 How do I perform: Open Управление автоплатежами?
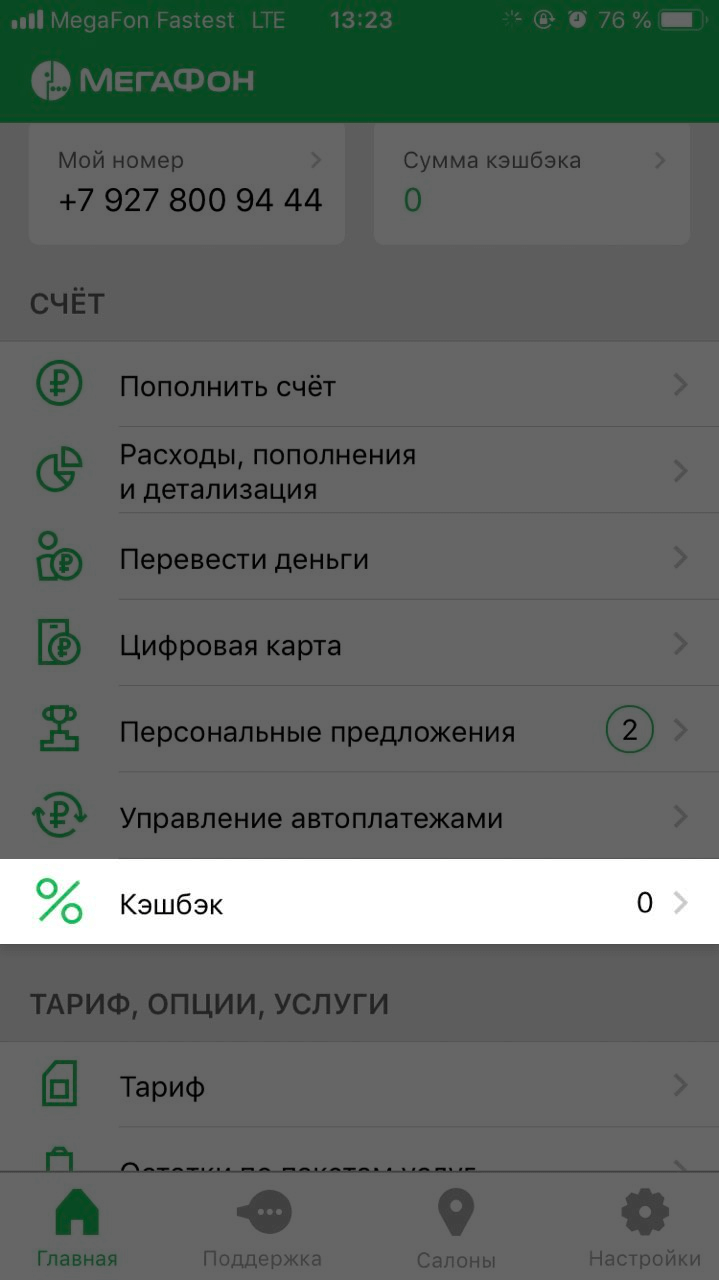[x=359, y=817]
